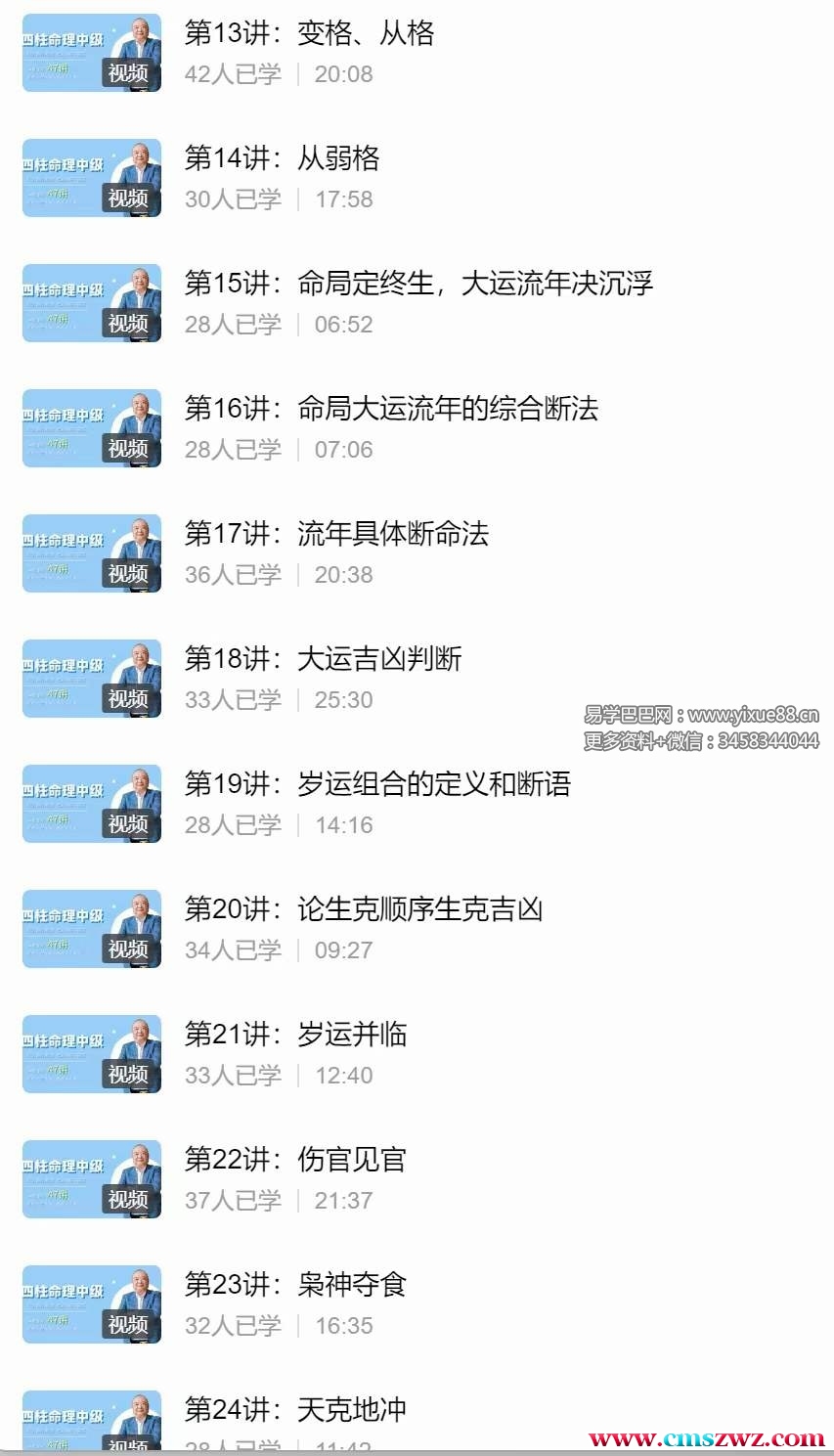834x1456 pixels.
Task: Select lesson 16 命局大运流年的综合断法
Action: click(390, 410)
